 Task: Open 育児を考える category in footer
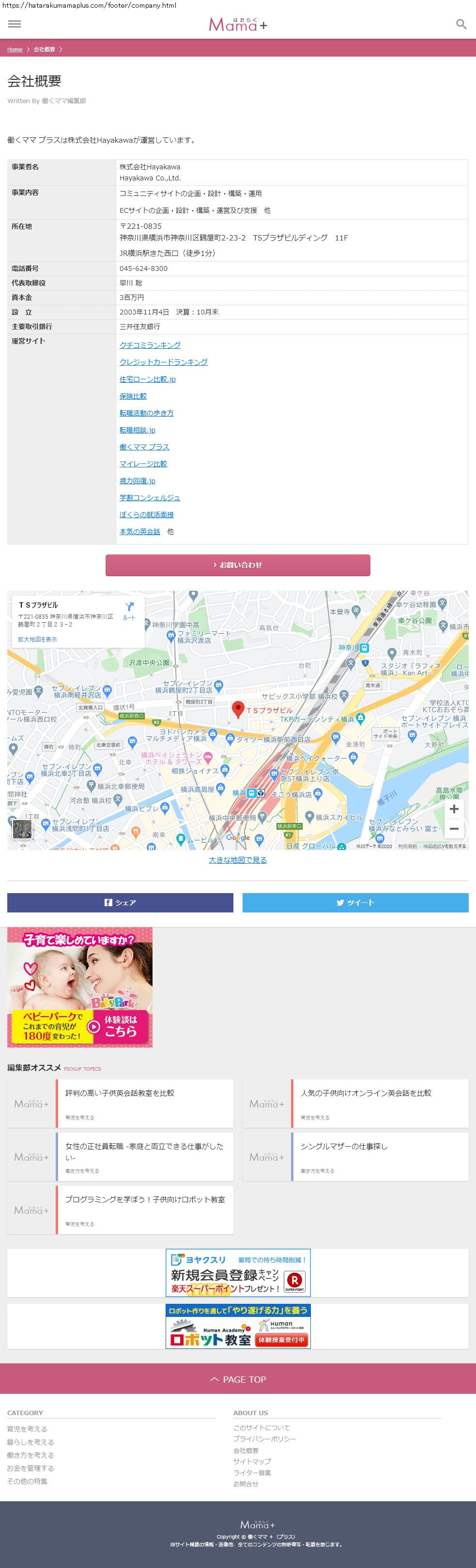point(27,1428)
